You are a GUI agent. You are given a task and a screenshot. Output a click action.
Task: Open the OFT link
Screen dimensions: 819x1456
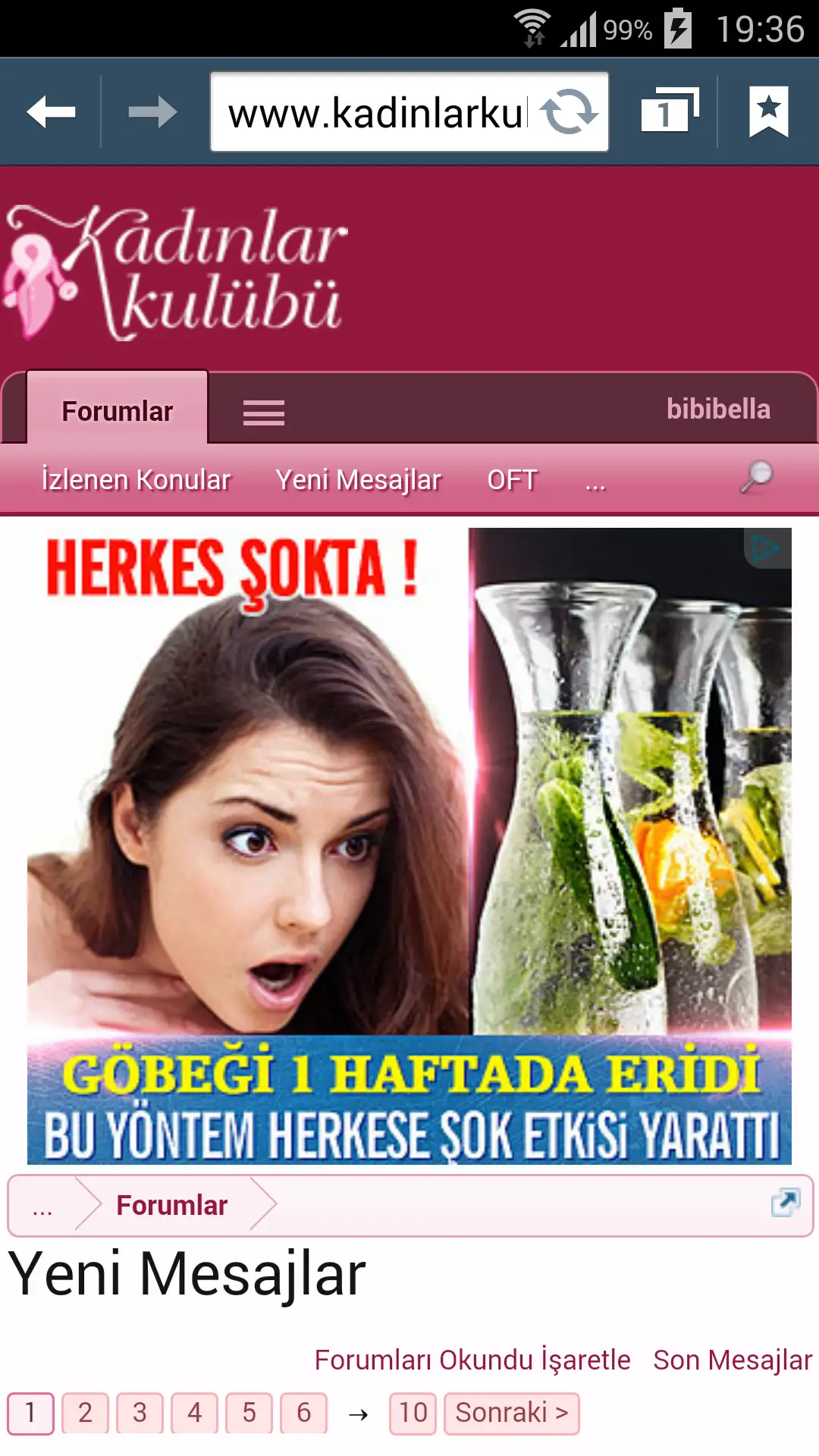[512, 480]
